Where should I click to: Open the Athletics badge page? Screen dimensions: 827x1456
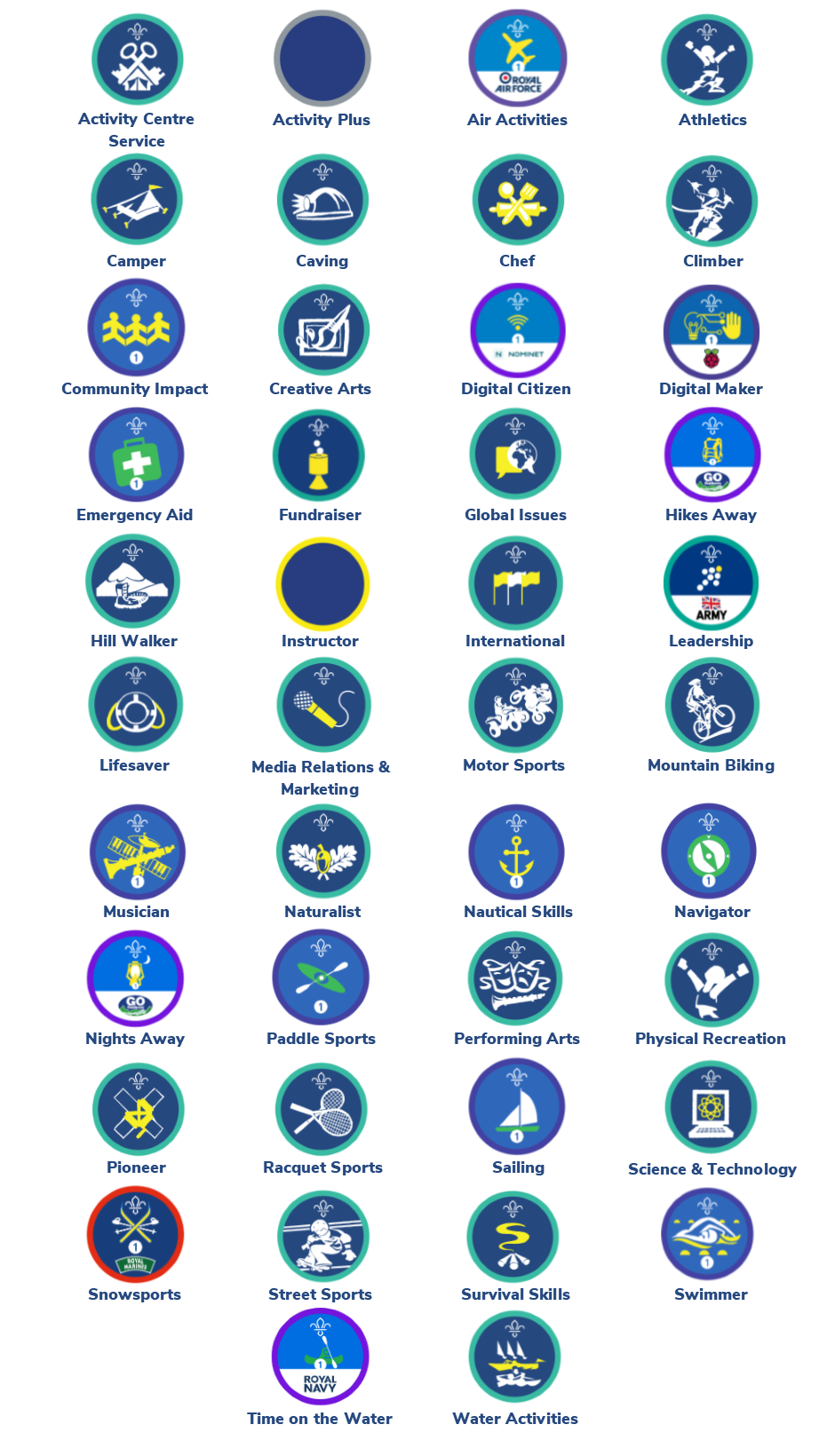pos(707,59)
